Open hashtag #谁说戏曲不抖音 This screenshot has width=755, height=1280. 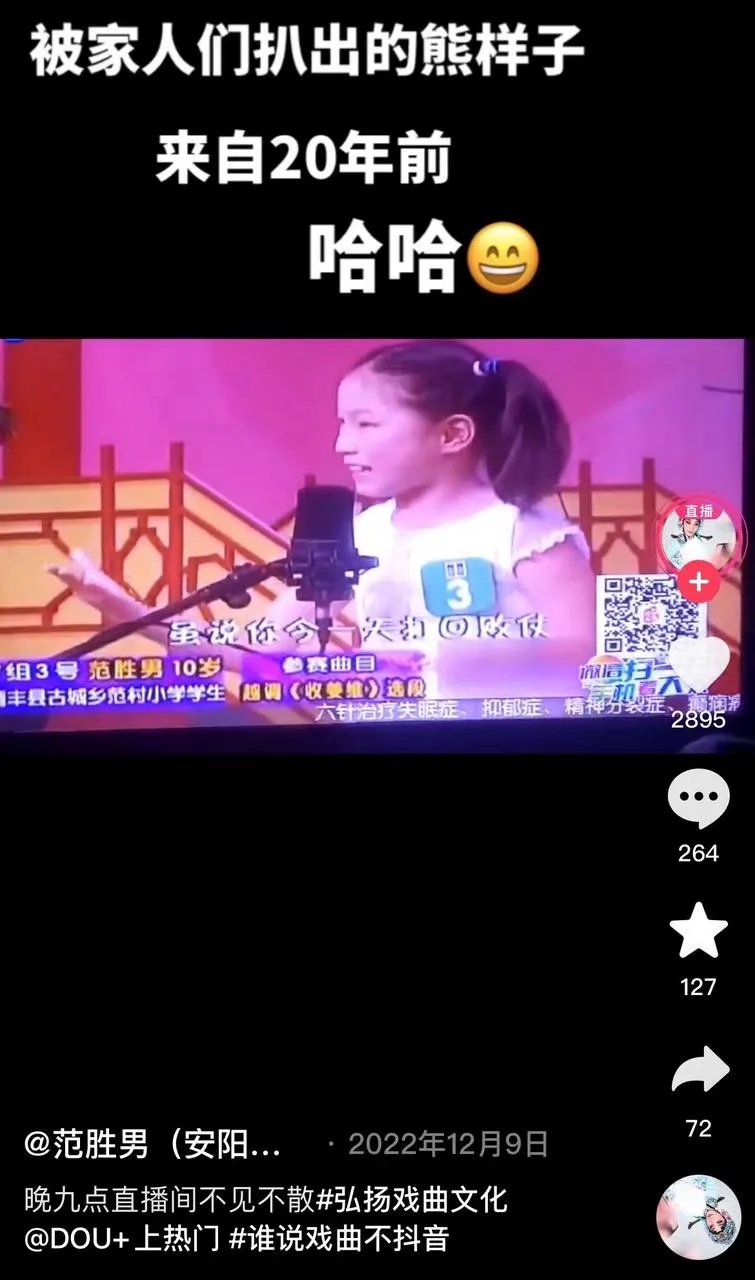(338, 1239)
